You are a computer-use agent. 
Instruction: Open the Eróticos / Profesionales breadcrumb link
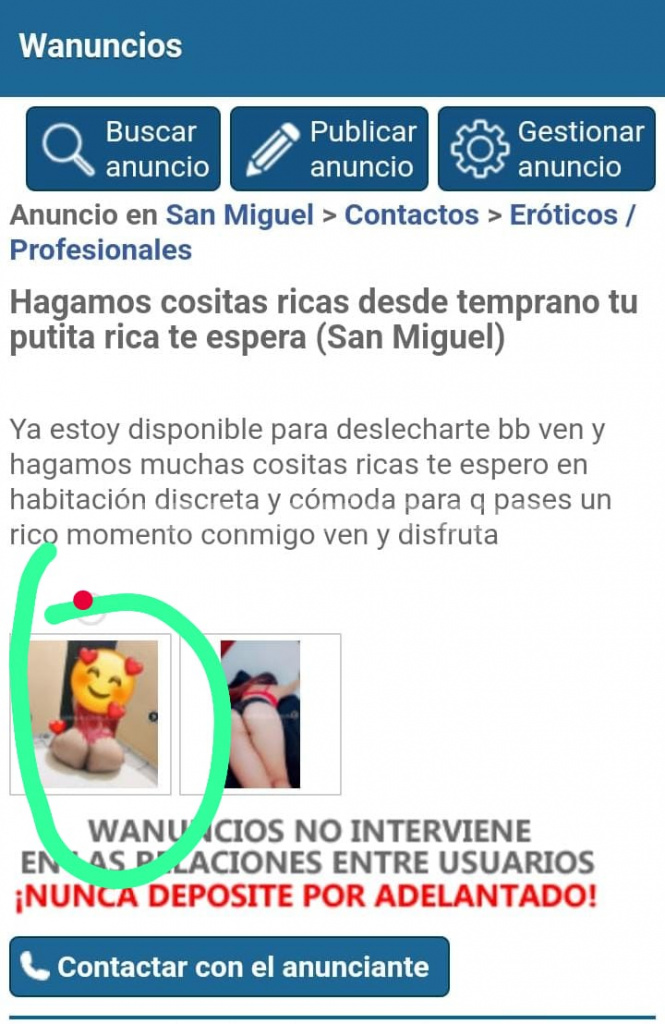pos(100,249)
